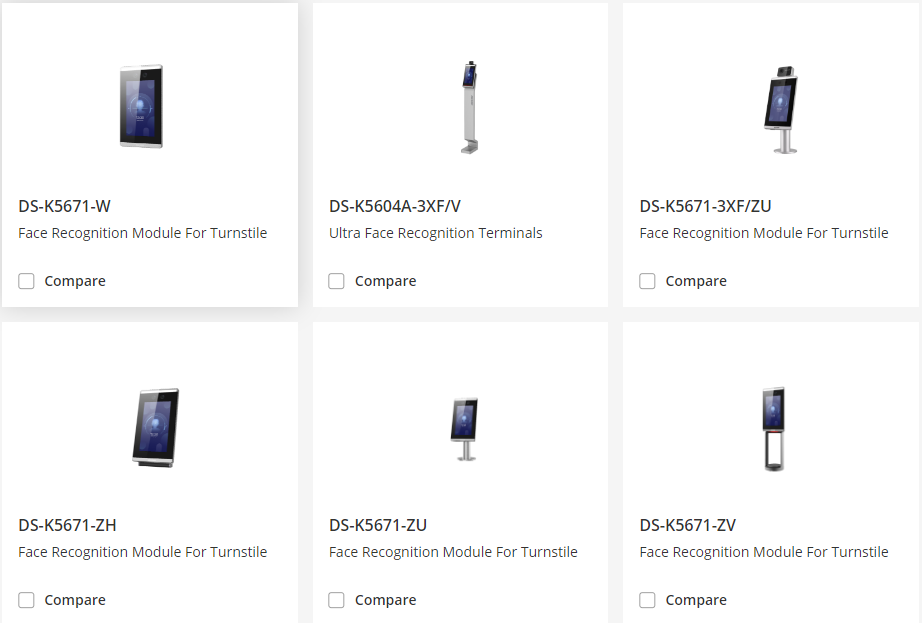This screenshot has height=623, width=922.
Task: Open the DS-K5671-ZV product card
Action: pos(688,525)
